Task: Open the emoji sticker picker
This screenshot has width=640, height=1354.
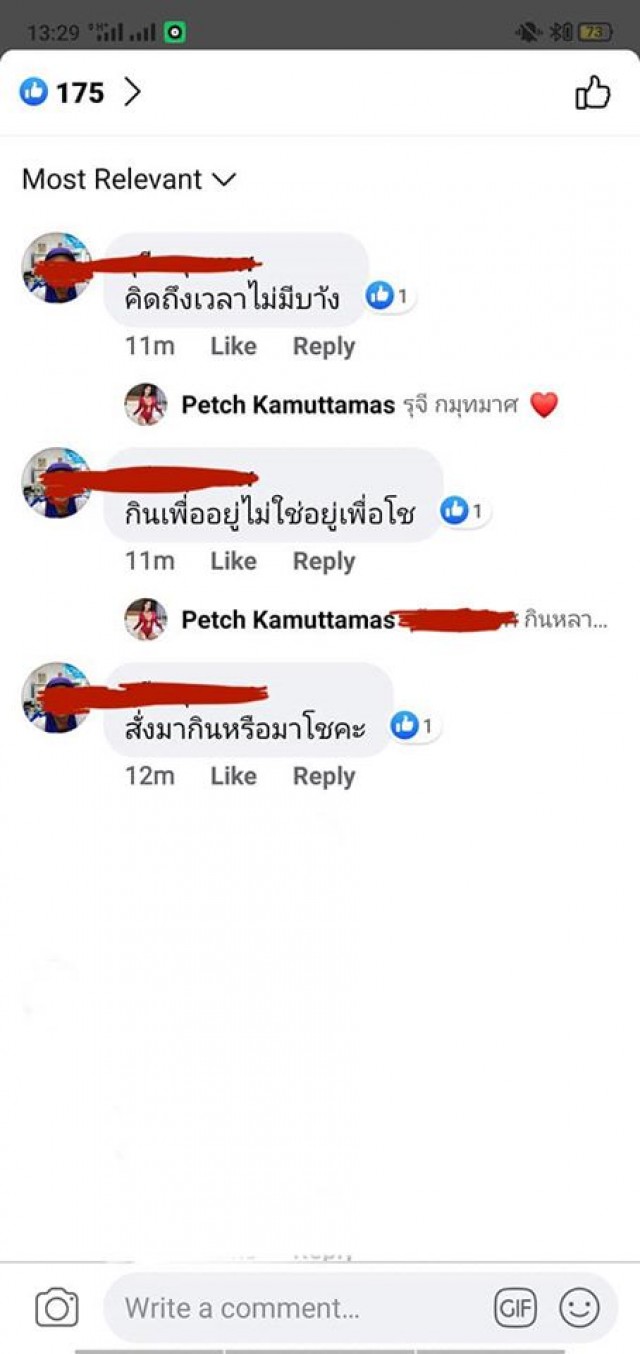Action: tap(580, 1308)
